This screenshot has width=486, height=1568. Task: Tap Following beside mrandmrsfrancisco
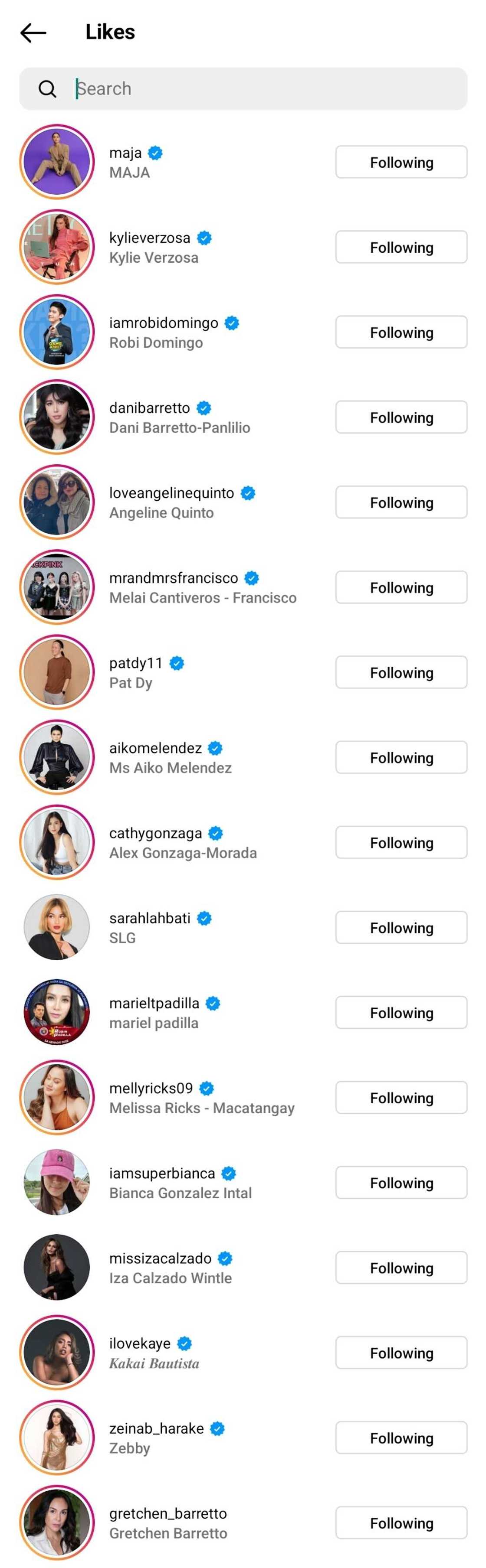(x=401, y=587)
